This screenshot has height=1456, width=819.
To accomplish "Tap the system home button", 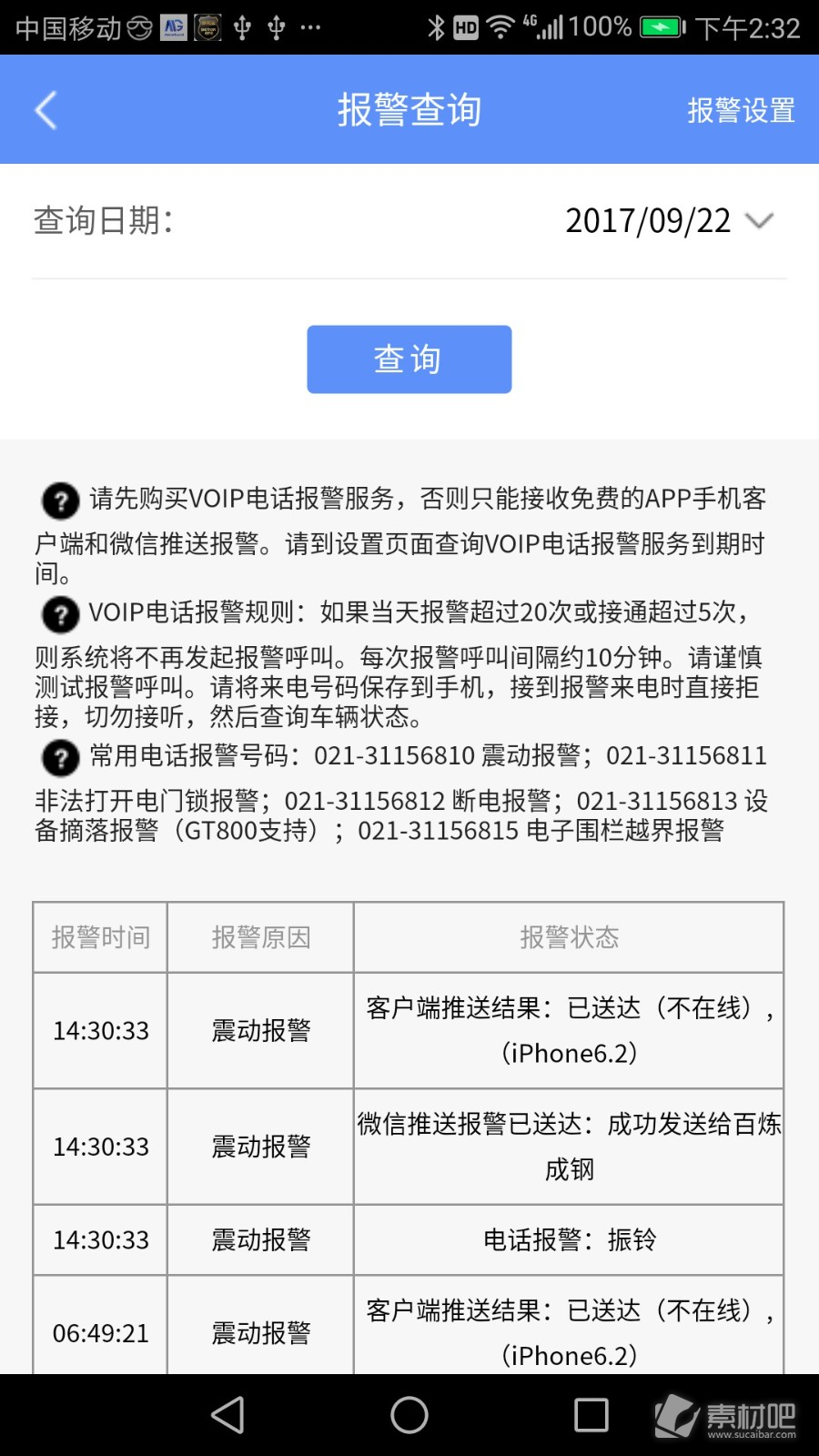I will tap(409, 1415).
